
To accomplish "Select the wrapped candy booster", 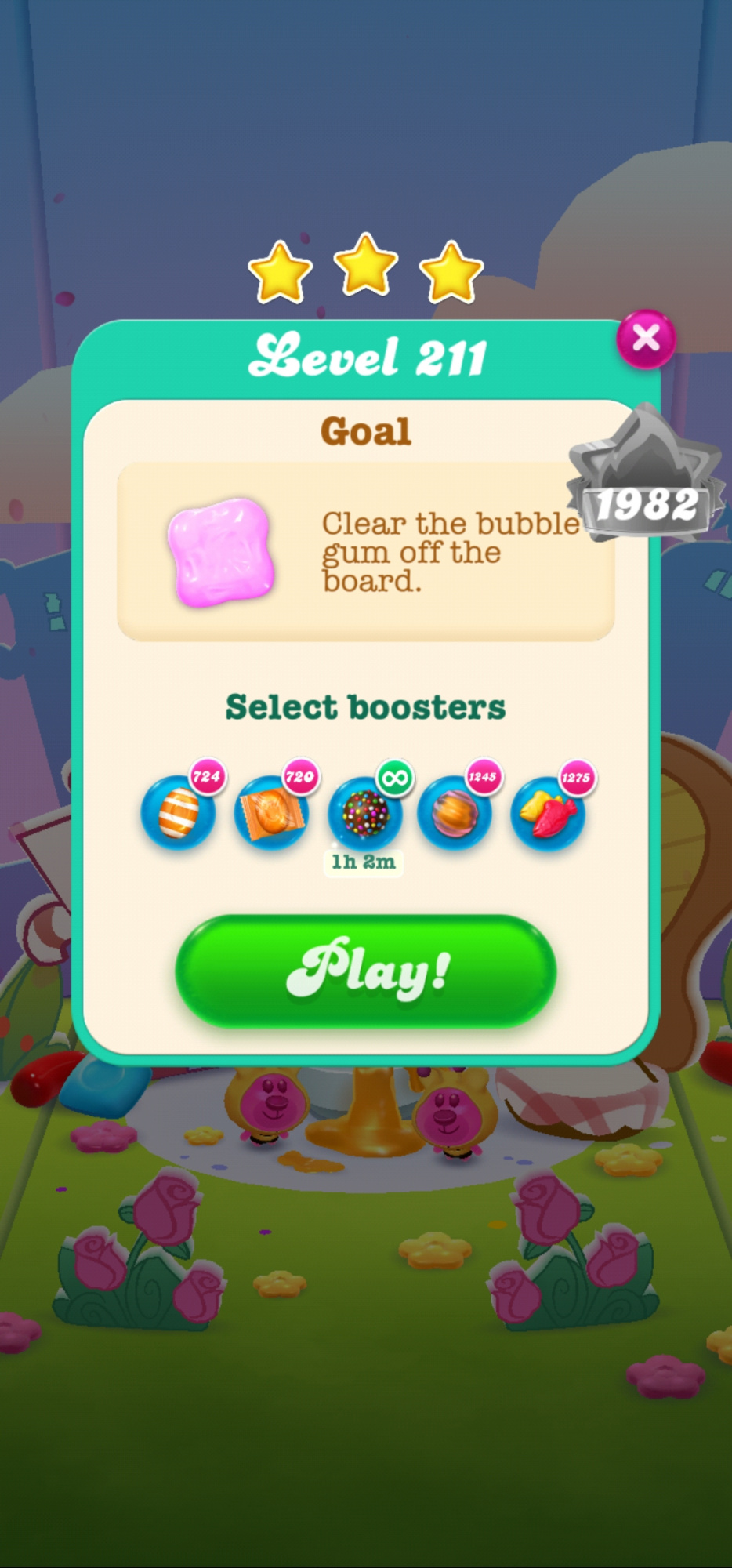I will (x=271, y=812).
